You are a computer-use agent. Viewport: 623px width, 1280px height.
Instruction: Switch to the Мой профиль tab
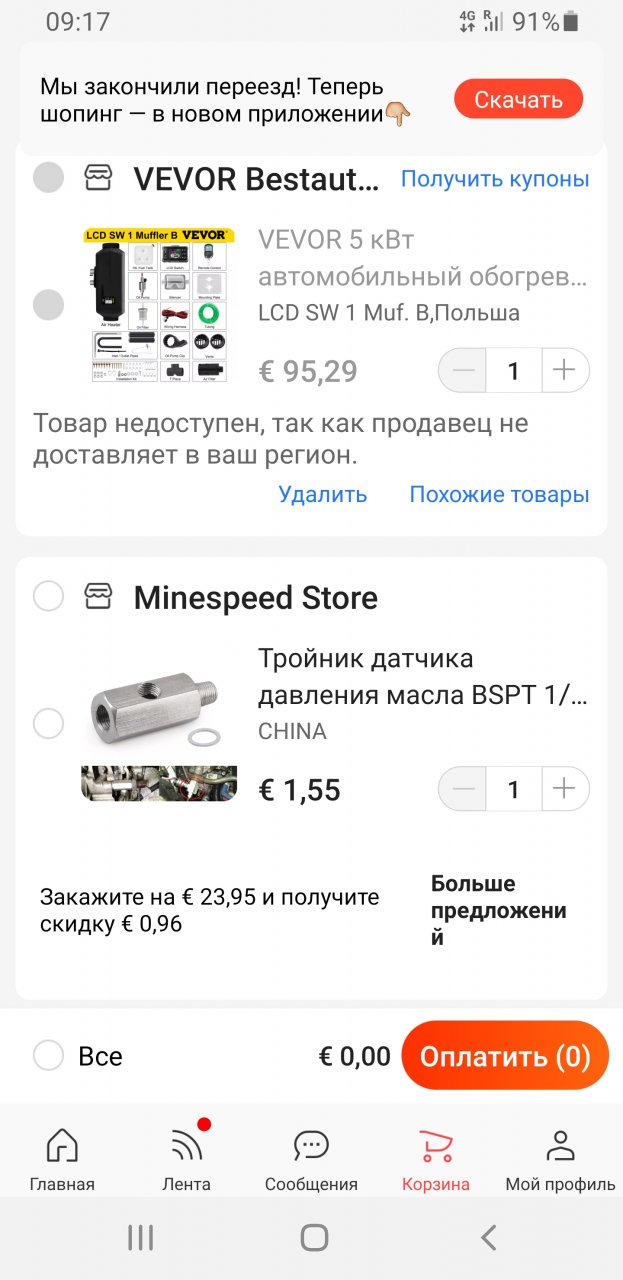560,1160
